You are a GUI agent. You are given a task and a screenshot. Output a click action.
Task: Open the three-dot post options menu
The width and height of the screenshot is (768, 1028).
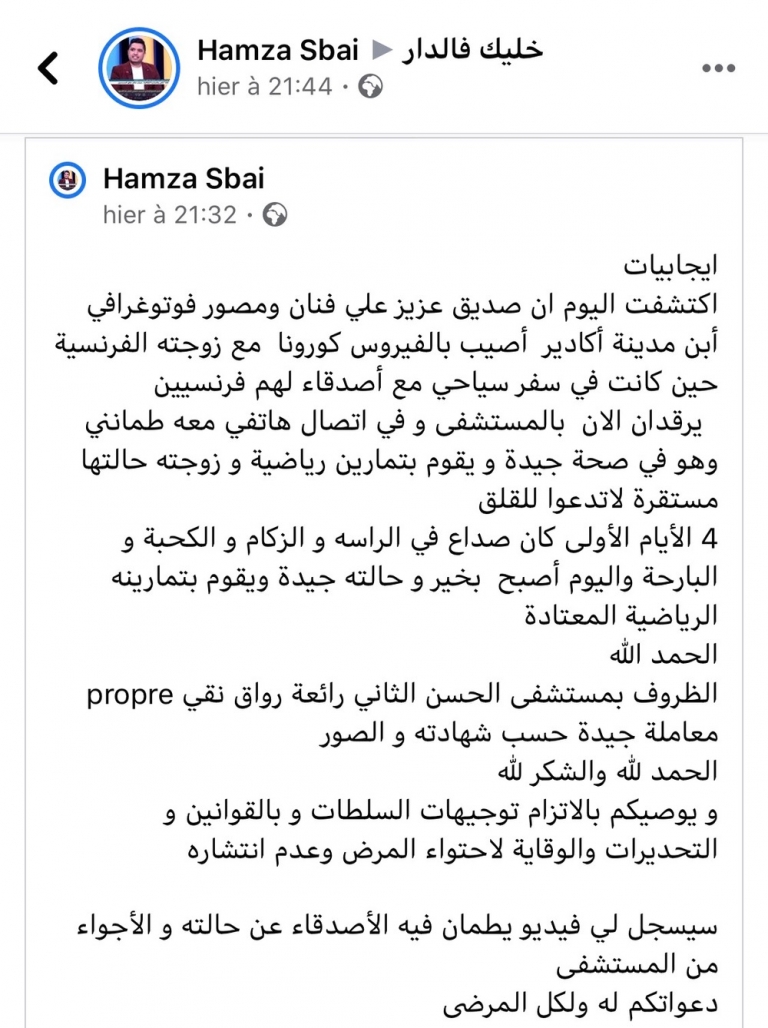pyautogui.click(x=718, y=68)
